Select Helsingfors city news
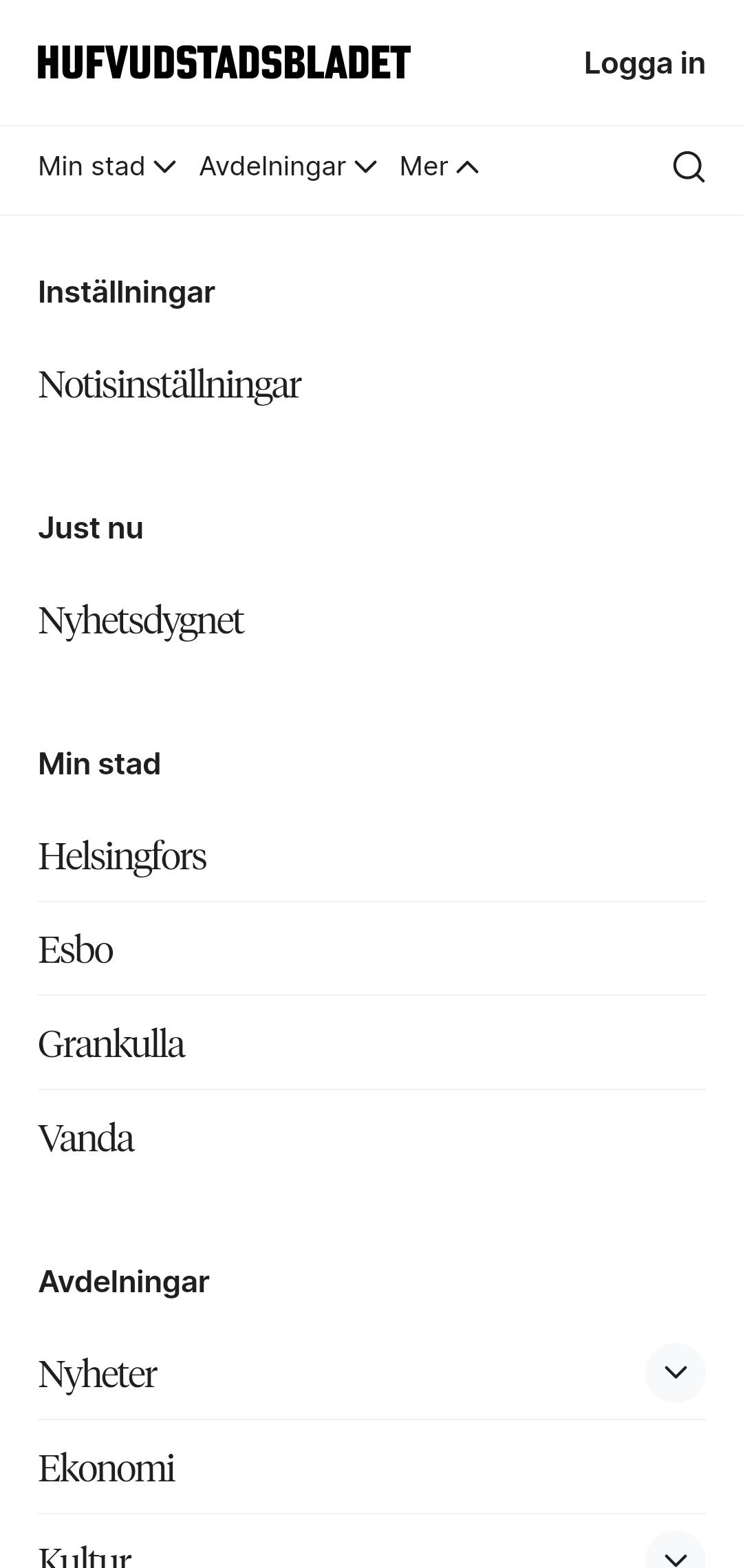Image resolution: width=743 pixels, height=1568 pixels. tap(372, 856)
